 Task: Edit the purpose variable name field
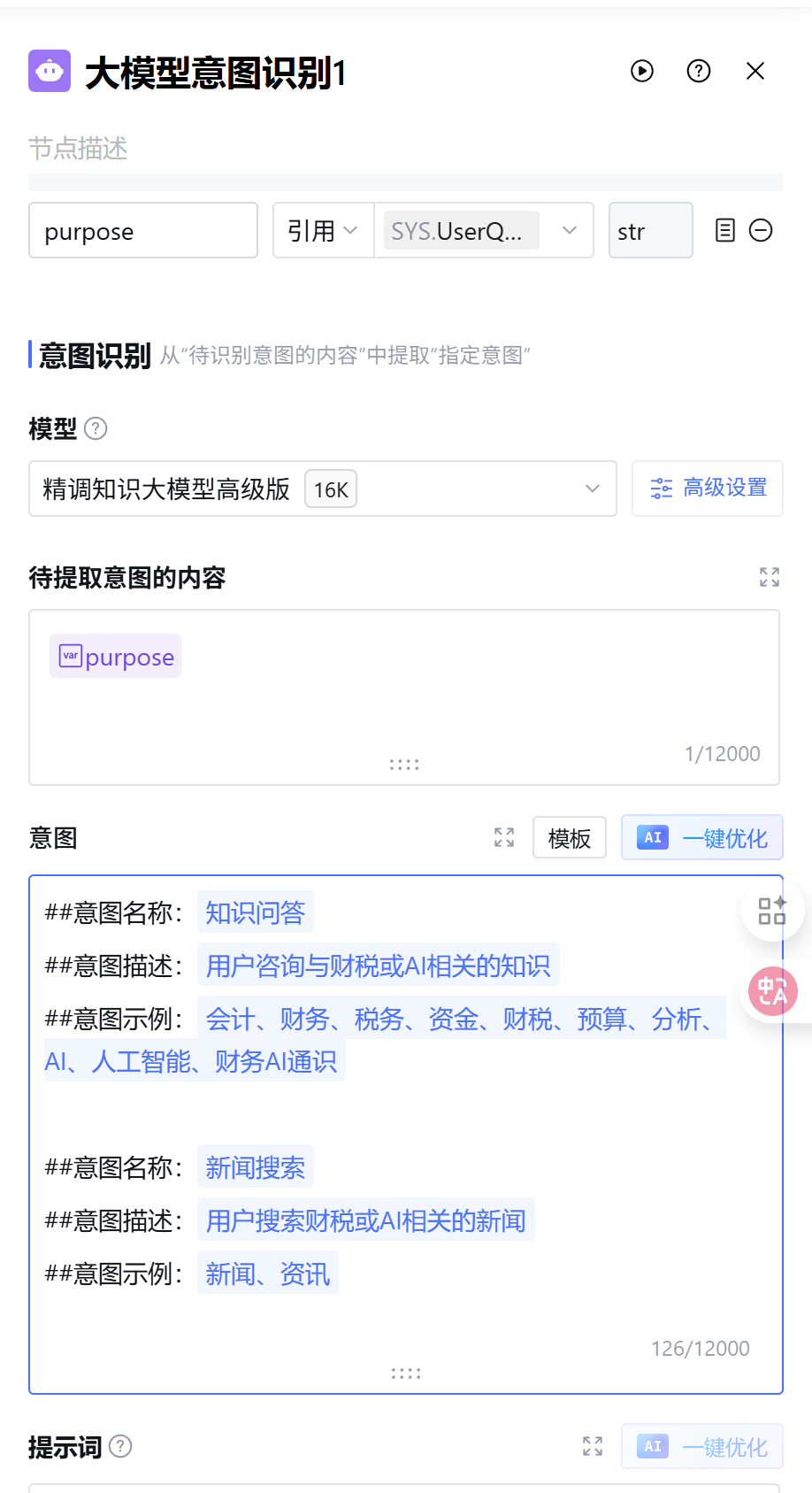pyautogui.click(x=143, y=231)
